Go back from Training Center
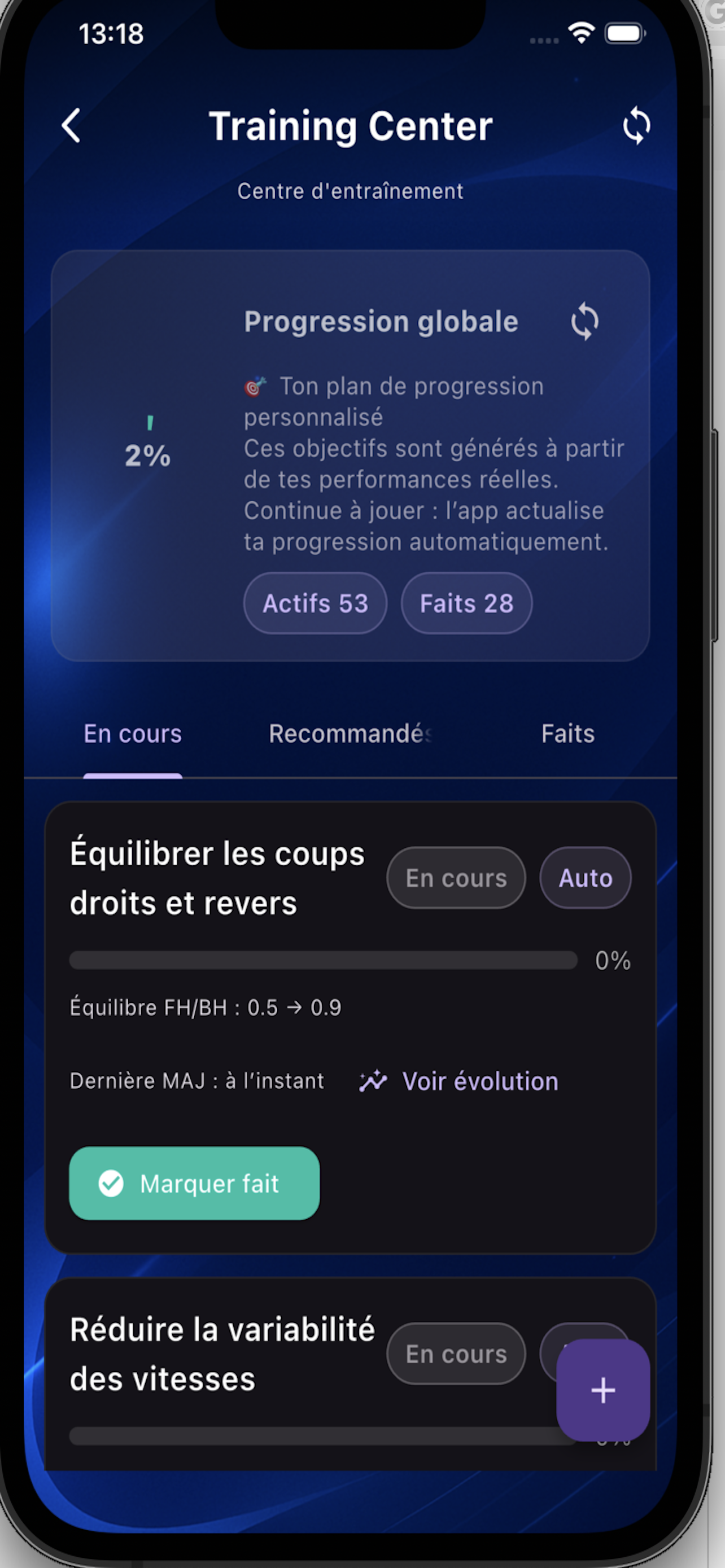Image resolution: width=725 pixels, height=1568 pixels. pos(71,126)
